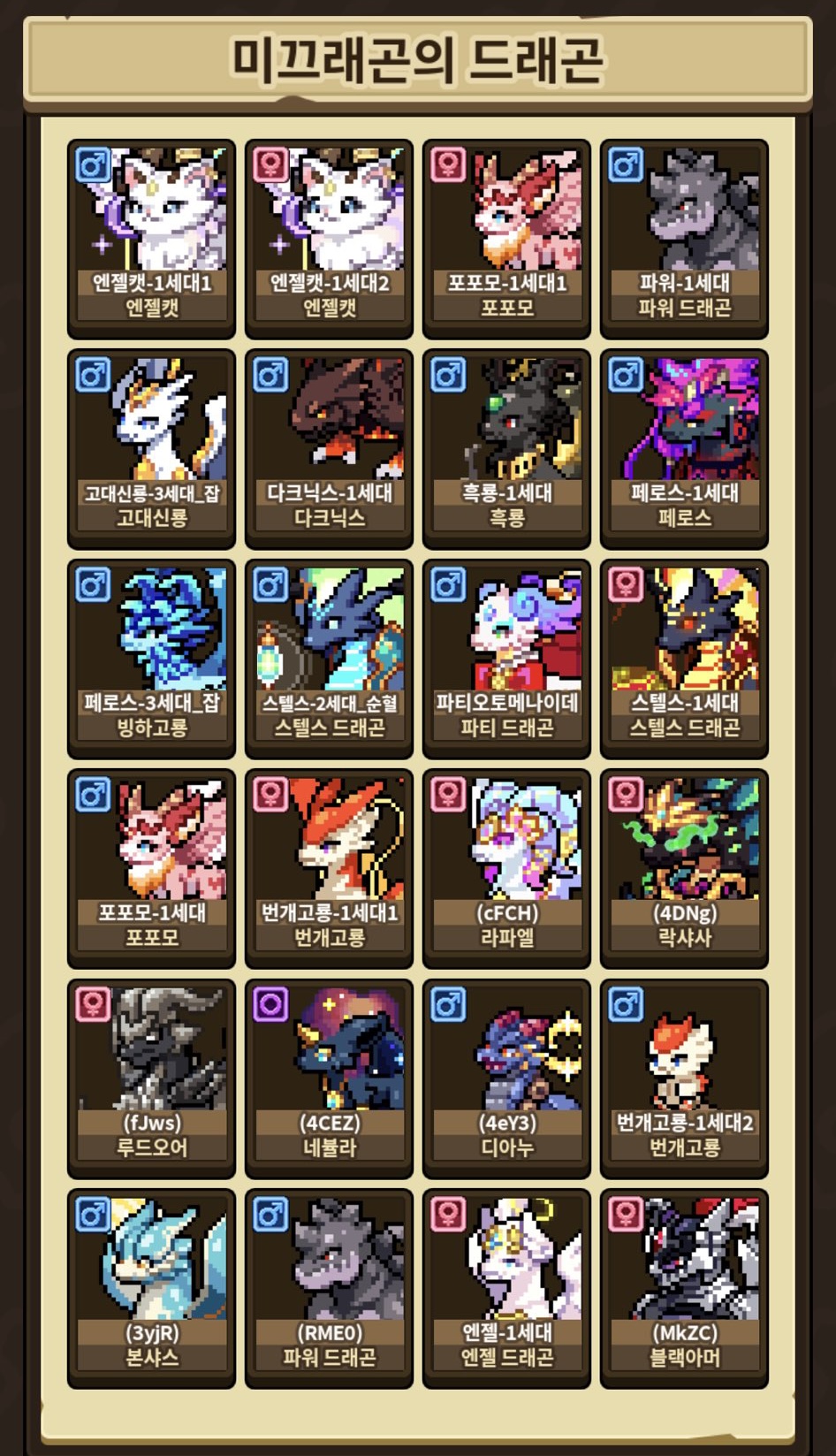
Task: Open the 라파엘 dragon card
Action: [506, 869]
